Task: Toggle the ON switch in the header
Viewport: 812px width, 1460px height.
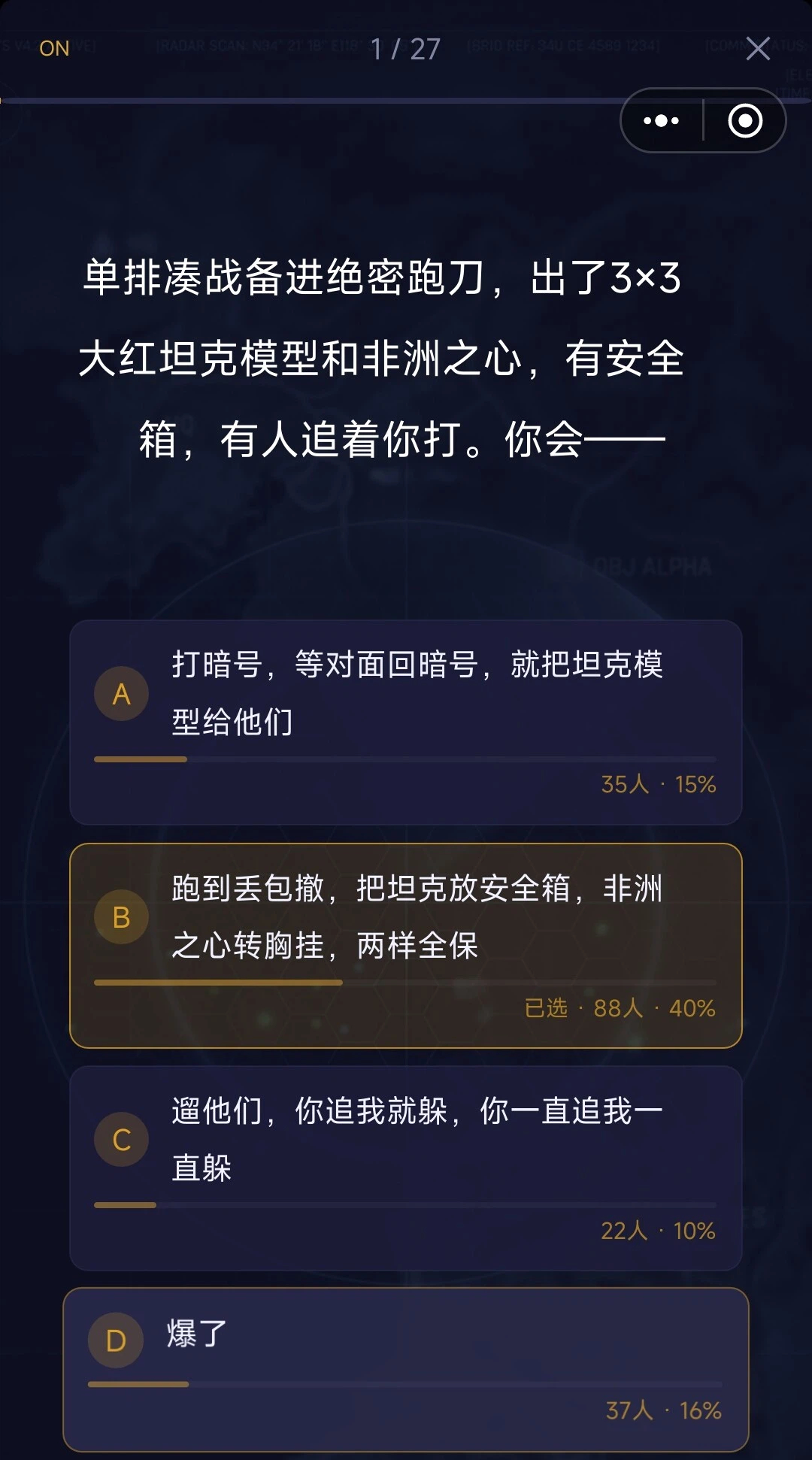Action: pos(54,49)
